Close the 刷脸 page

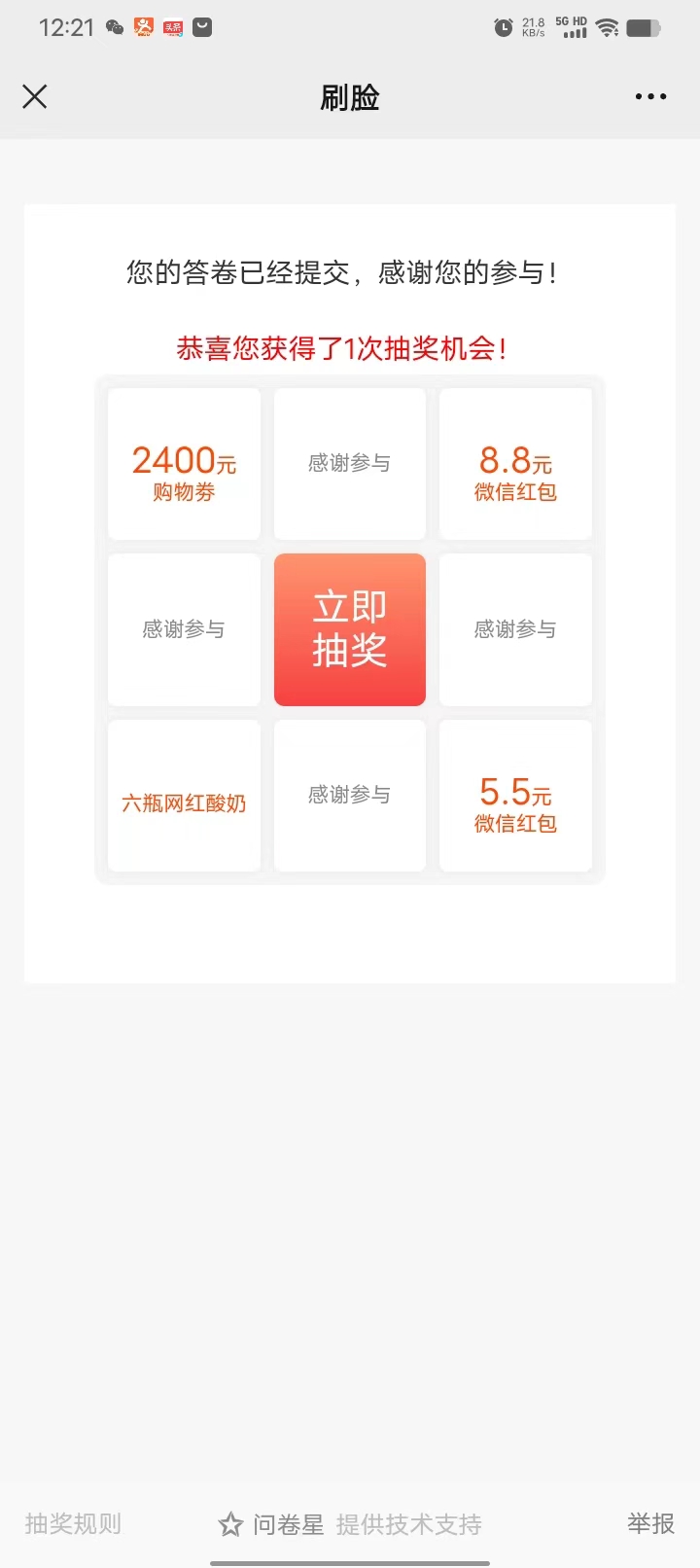coord(35,96)
